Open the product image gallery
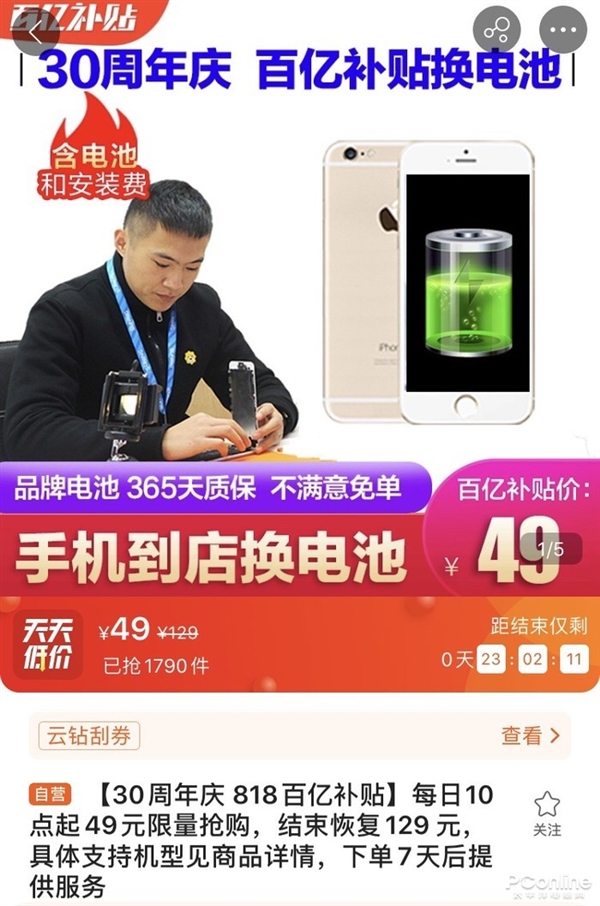Viewport: 600px width, 906px height. [300, 300]
